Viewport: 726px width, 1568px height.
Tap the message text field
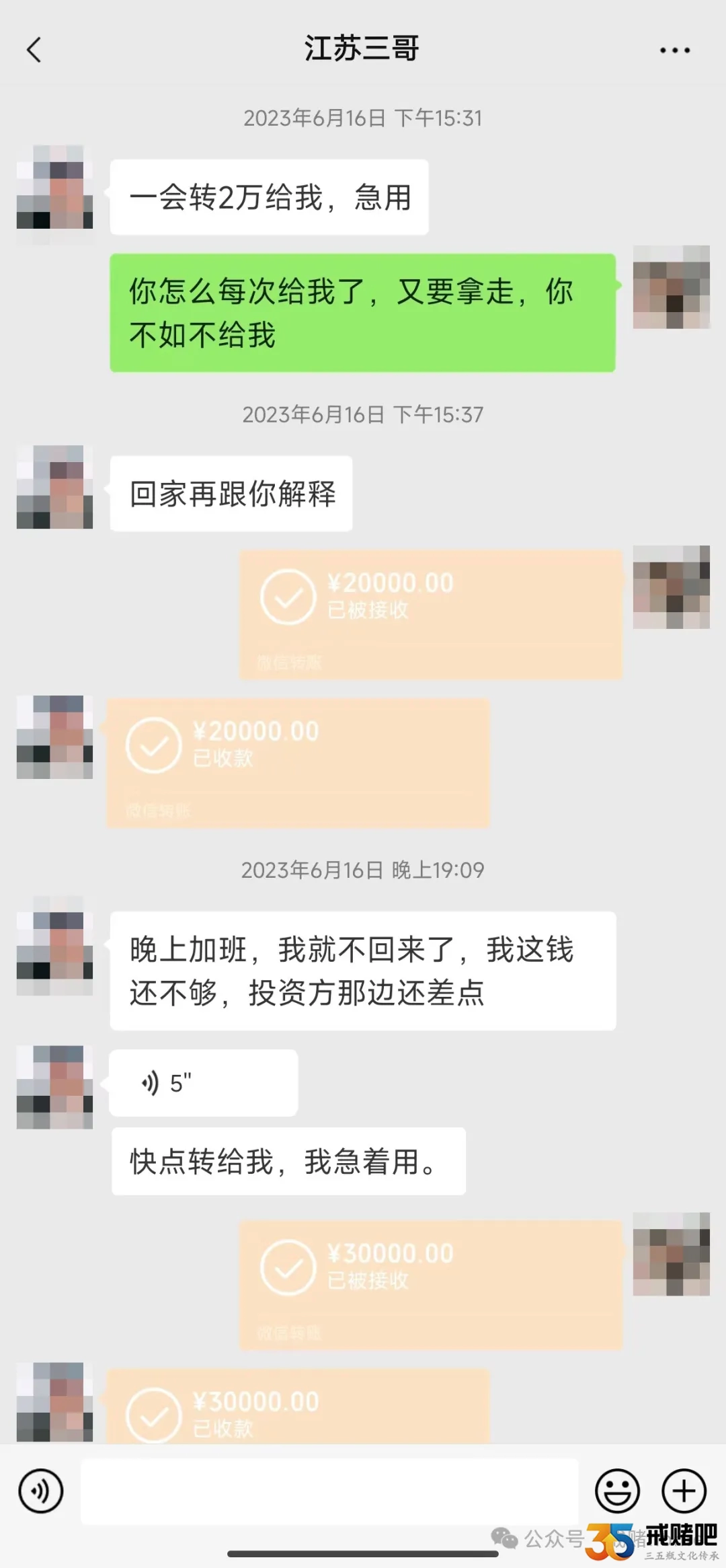tap(329, 1491)
